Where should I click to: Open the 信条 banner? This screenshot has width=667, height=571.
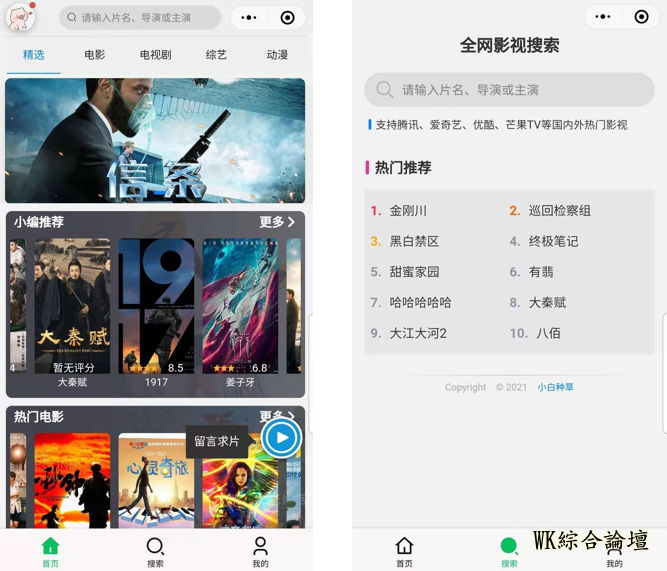(155, 140)
